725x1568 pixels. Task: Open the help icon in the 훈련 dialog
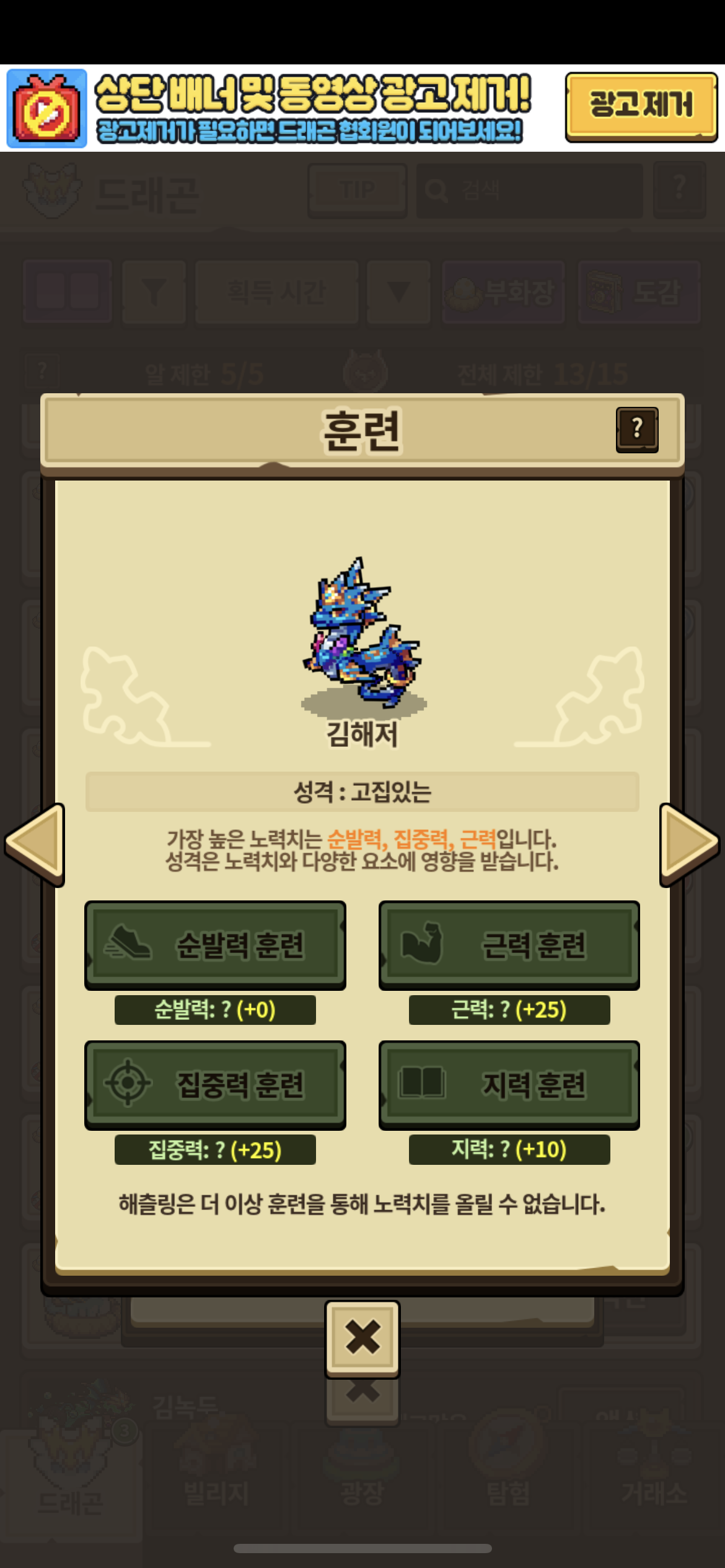(636, 429)
